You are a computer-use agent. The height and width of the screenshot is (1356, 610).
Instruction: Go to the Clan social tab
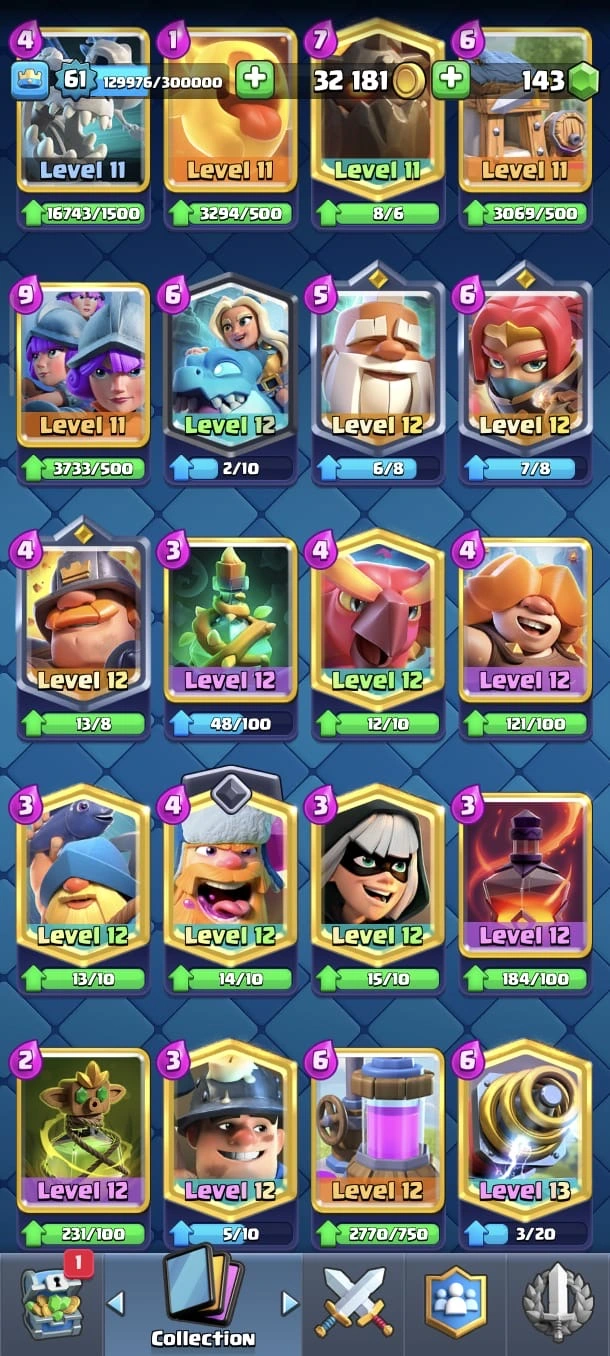(x=456, y=1302)
